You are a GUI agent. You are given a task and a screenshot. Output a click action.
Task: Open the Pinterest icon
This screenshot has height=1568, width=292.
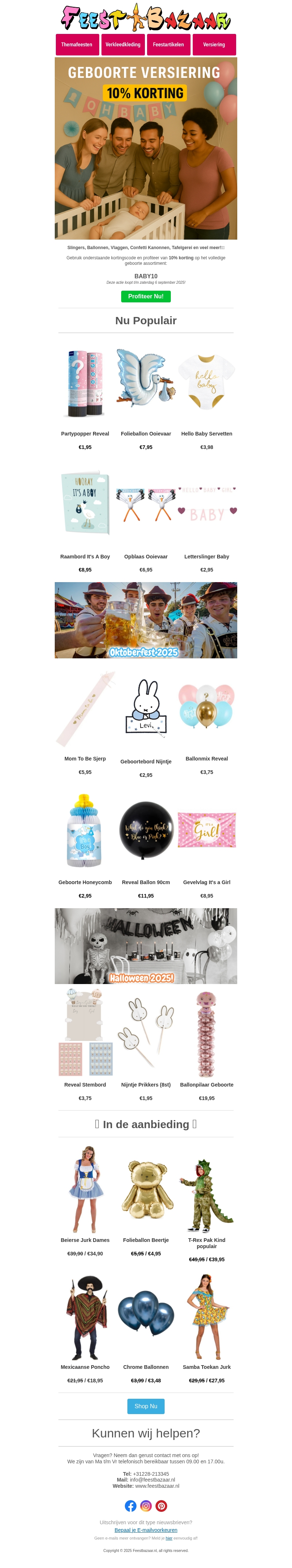162,1506
